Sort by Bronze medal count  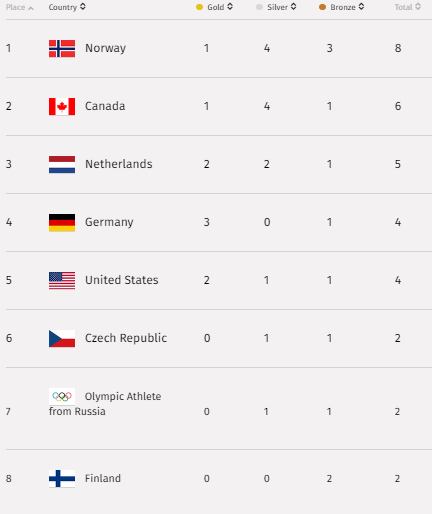tap(341, 7)
